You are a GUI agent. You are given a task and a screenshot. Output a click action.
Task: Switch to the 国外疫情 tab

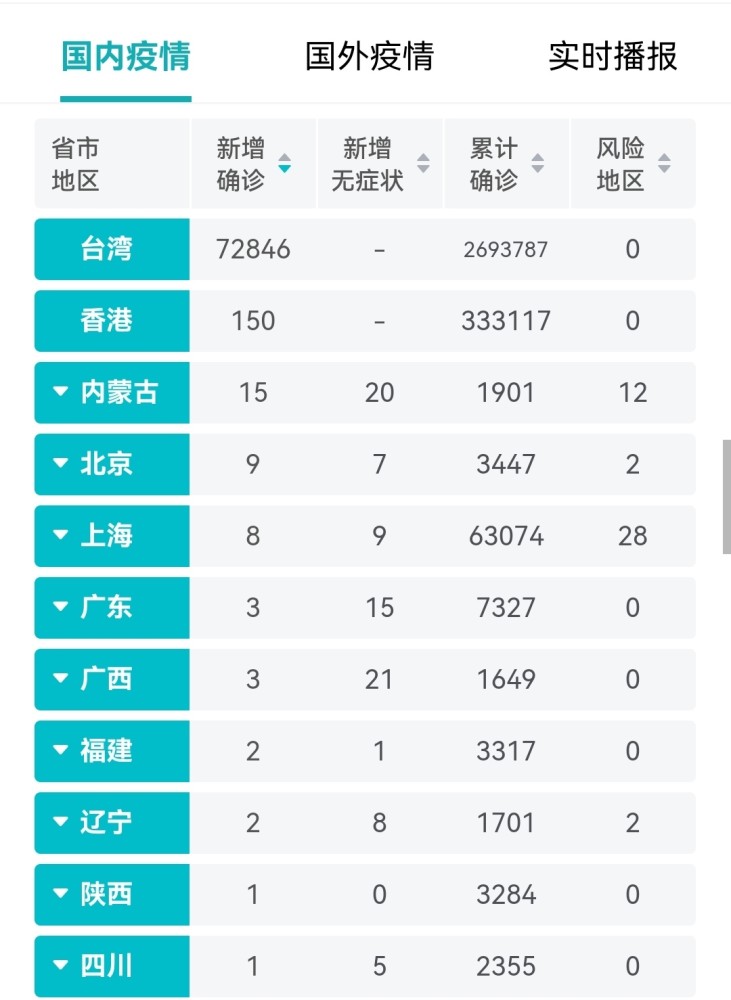[x=369, y=57]
